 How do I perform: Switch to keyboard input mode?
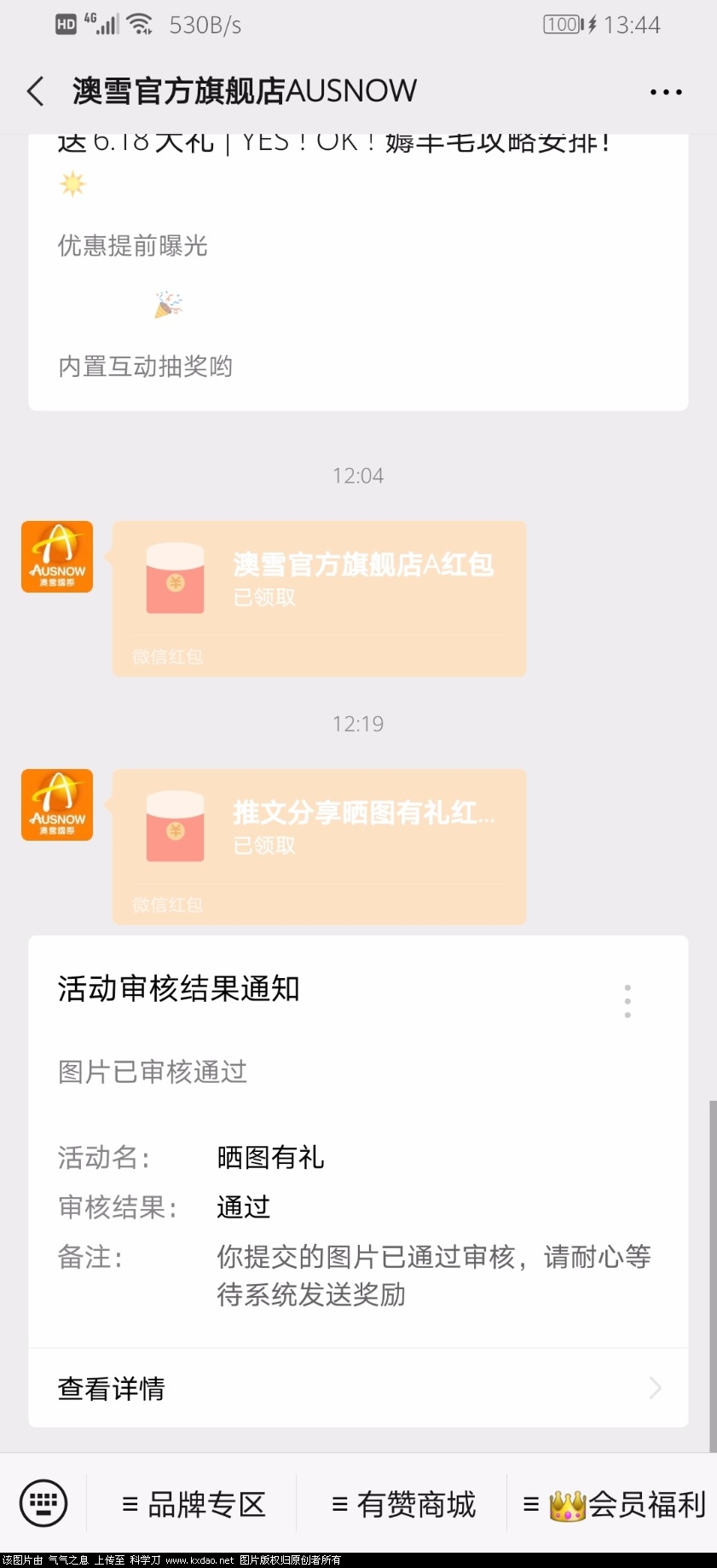(x=43, y=1503)
